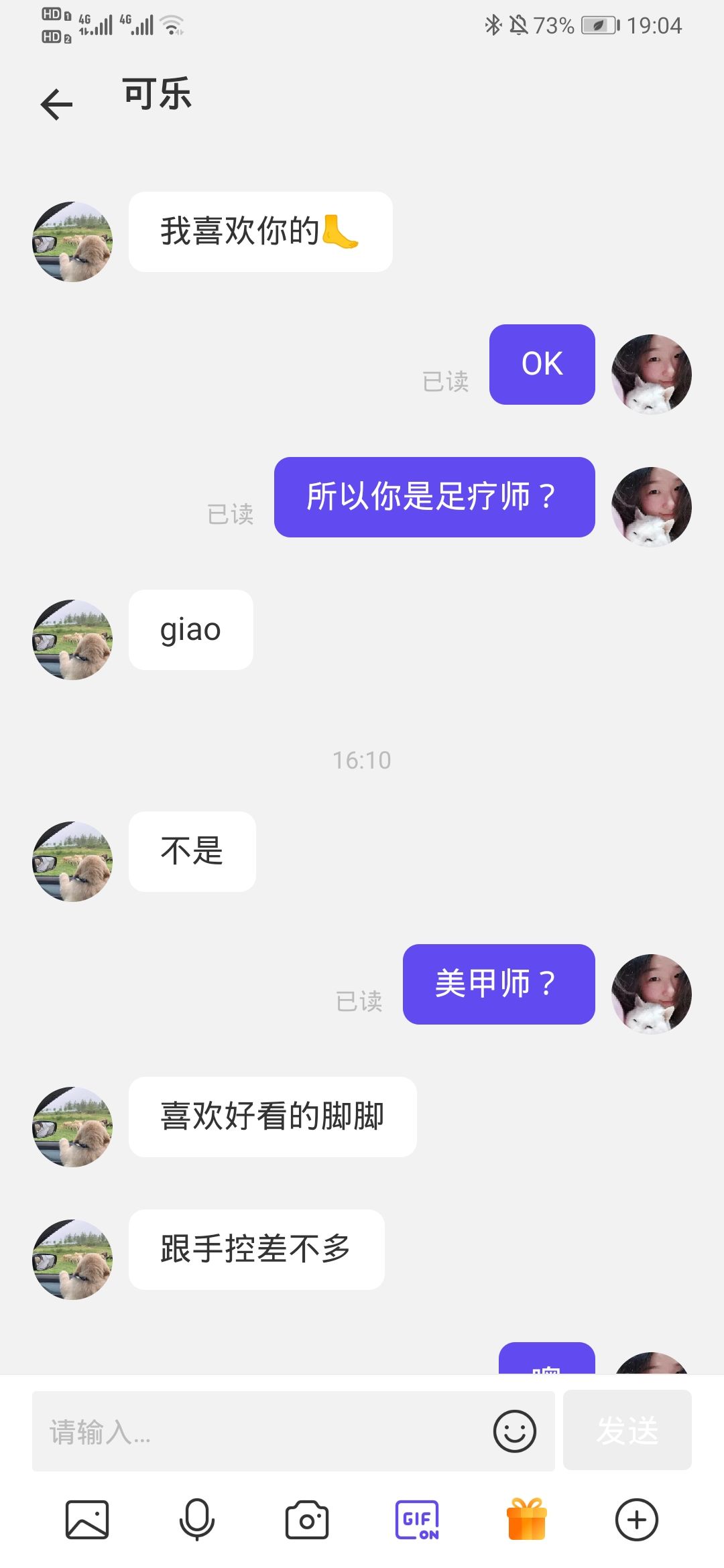Open the image gallery picker
This screenshot has height=1568, width=724.
click(x=87, y=1520)
